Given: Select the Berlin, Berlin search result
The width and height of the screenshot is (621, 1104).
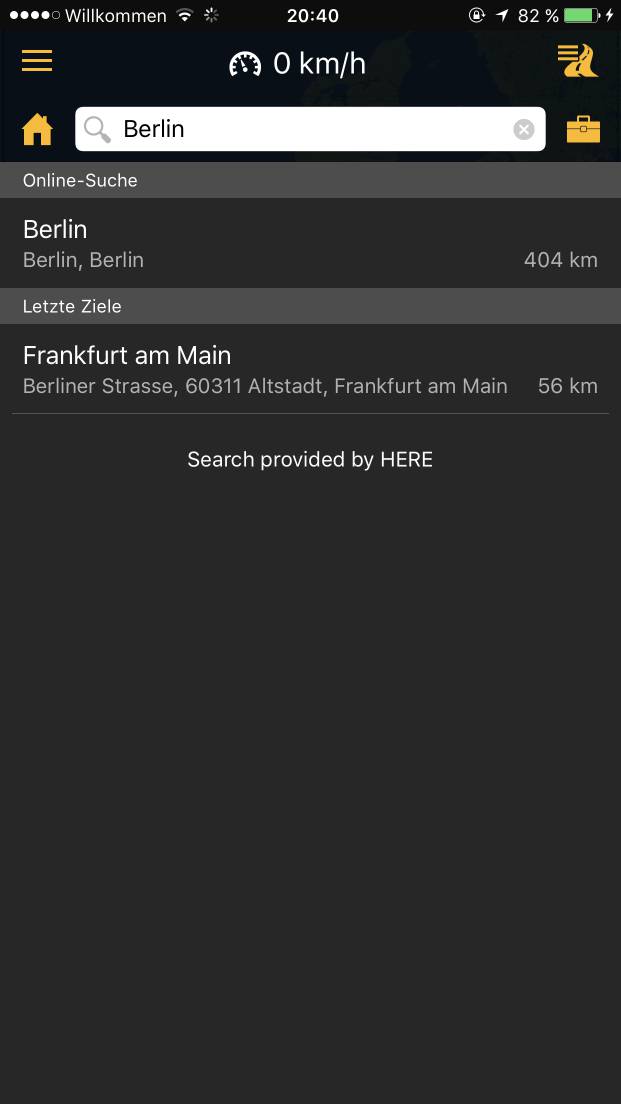Looking at the screenshot, I should 310,244.
